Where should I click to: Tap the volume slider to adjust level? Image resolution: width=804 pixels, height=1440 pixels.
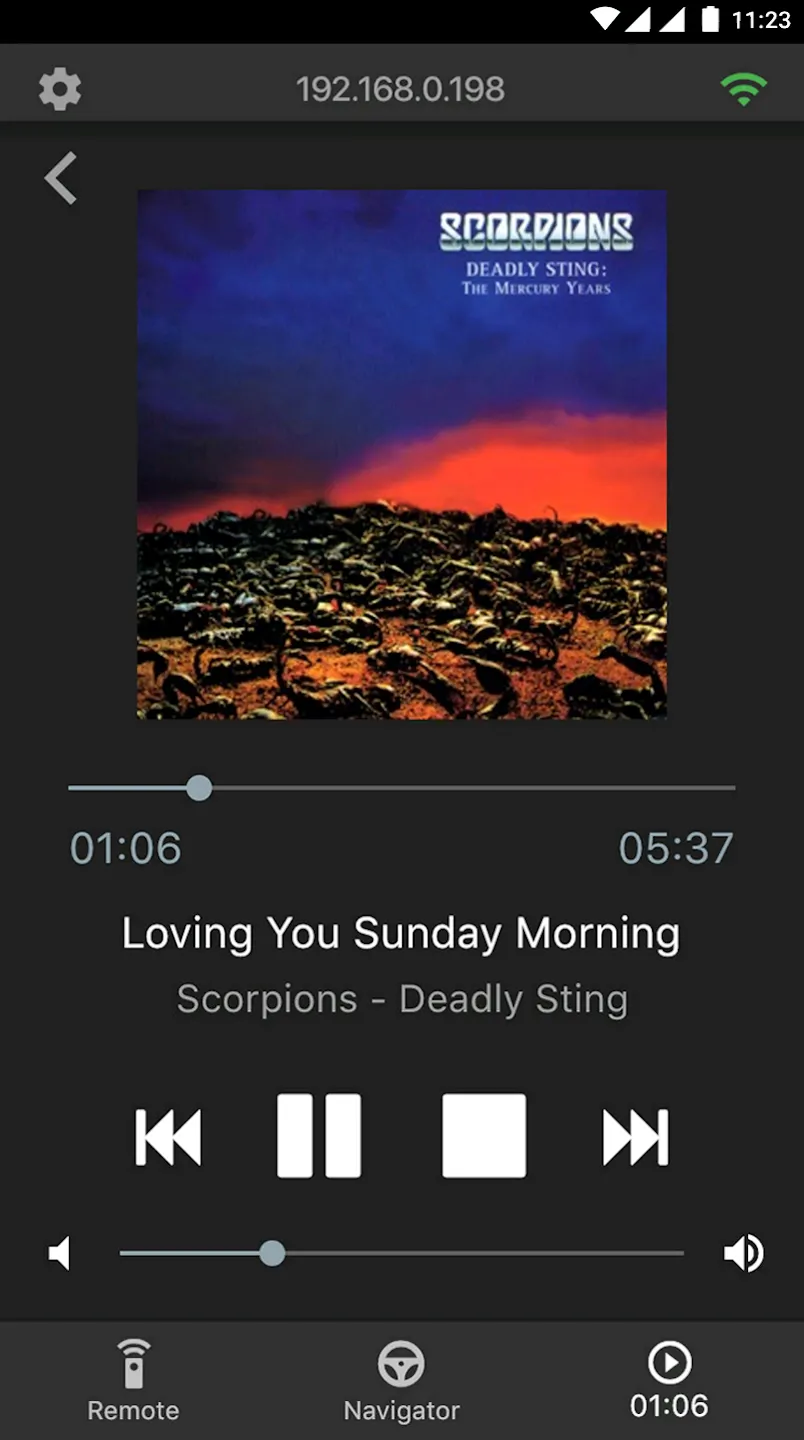tap(402, 1253)
